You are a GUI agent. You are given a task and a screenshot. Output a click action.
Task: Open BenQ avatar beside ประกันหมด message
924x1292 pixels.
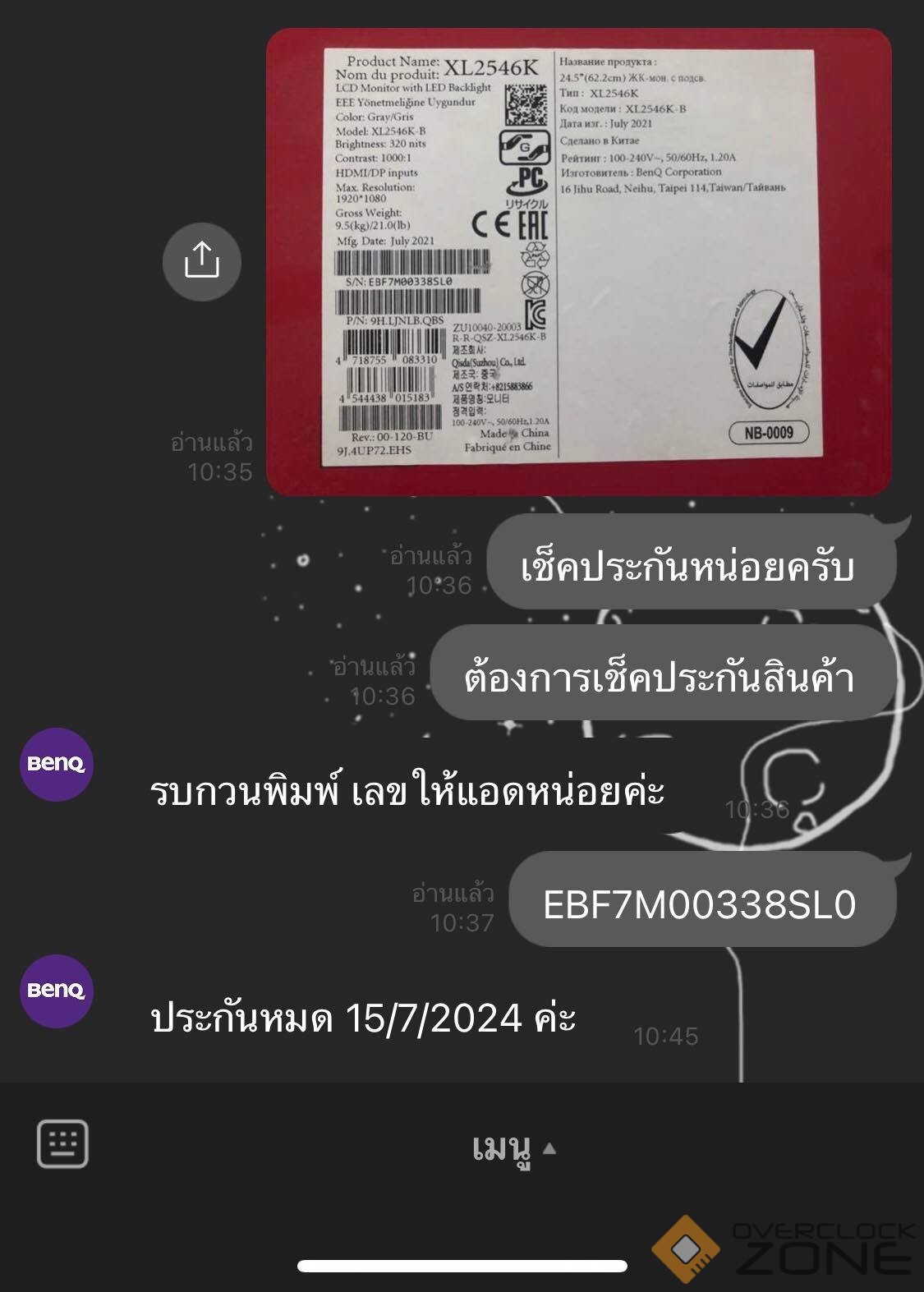(x=56, y=991)
